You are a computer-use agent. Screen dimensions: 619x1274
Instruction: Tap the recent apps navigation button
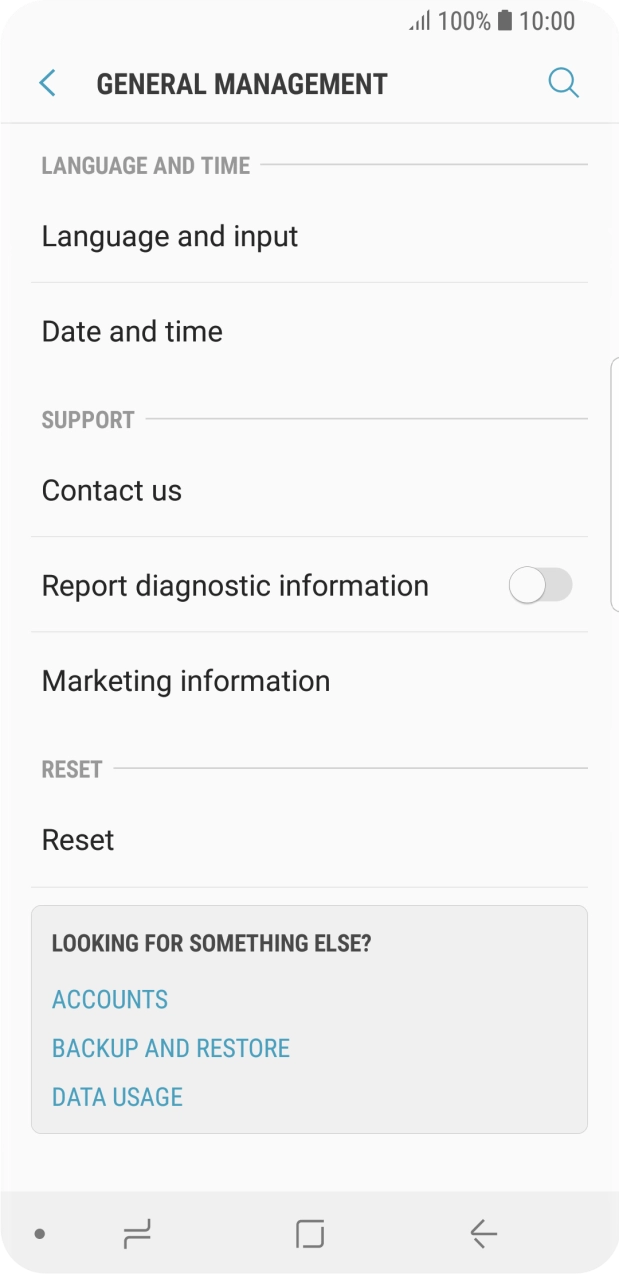click(x=137, y=1235)
